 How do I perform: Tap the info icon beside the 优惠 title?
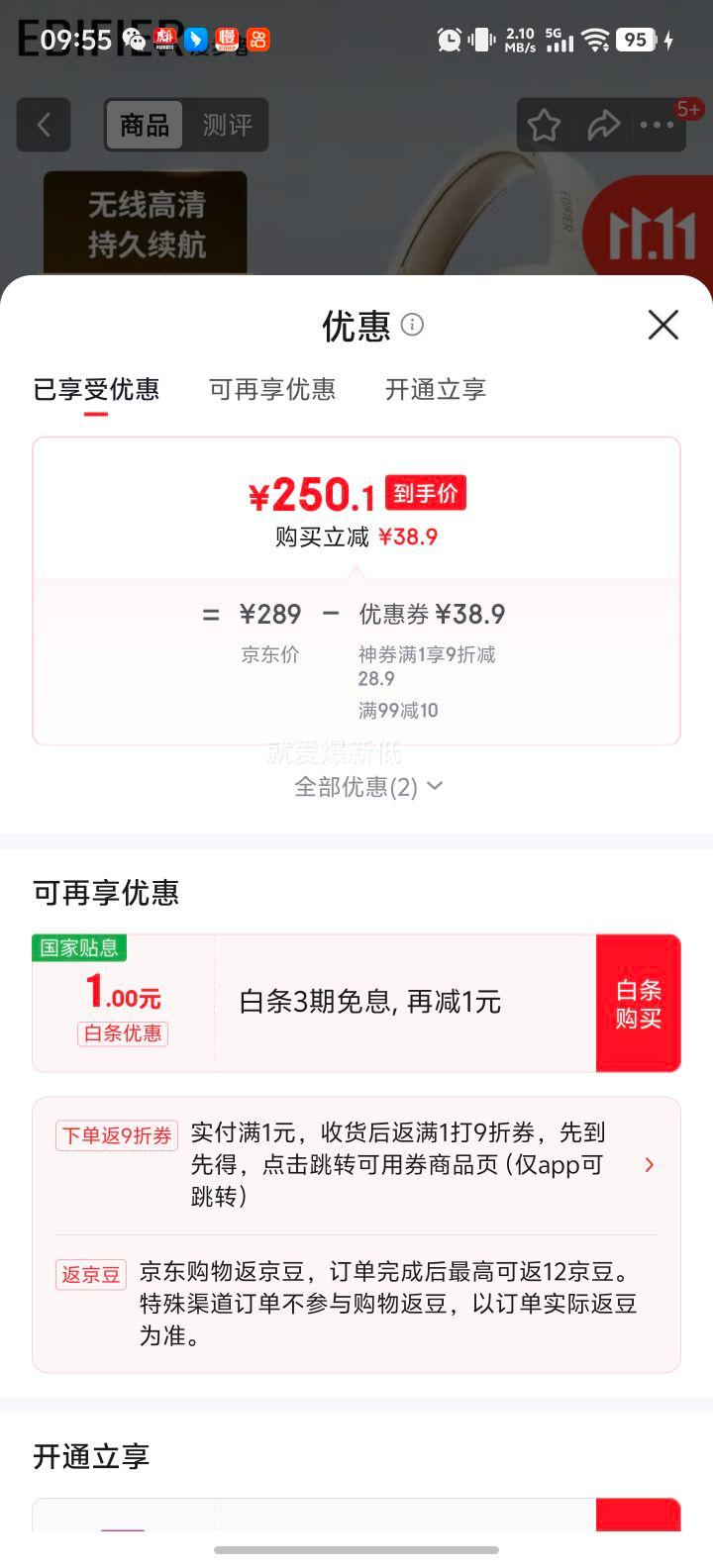point(412,326)
